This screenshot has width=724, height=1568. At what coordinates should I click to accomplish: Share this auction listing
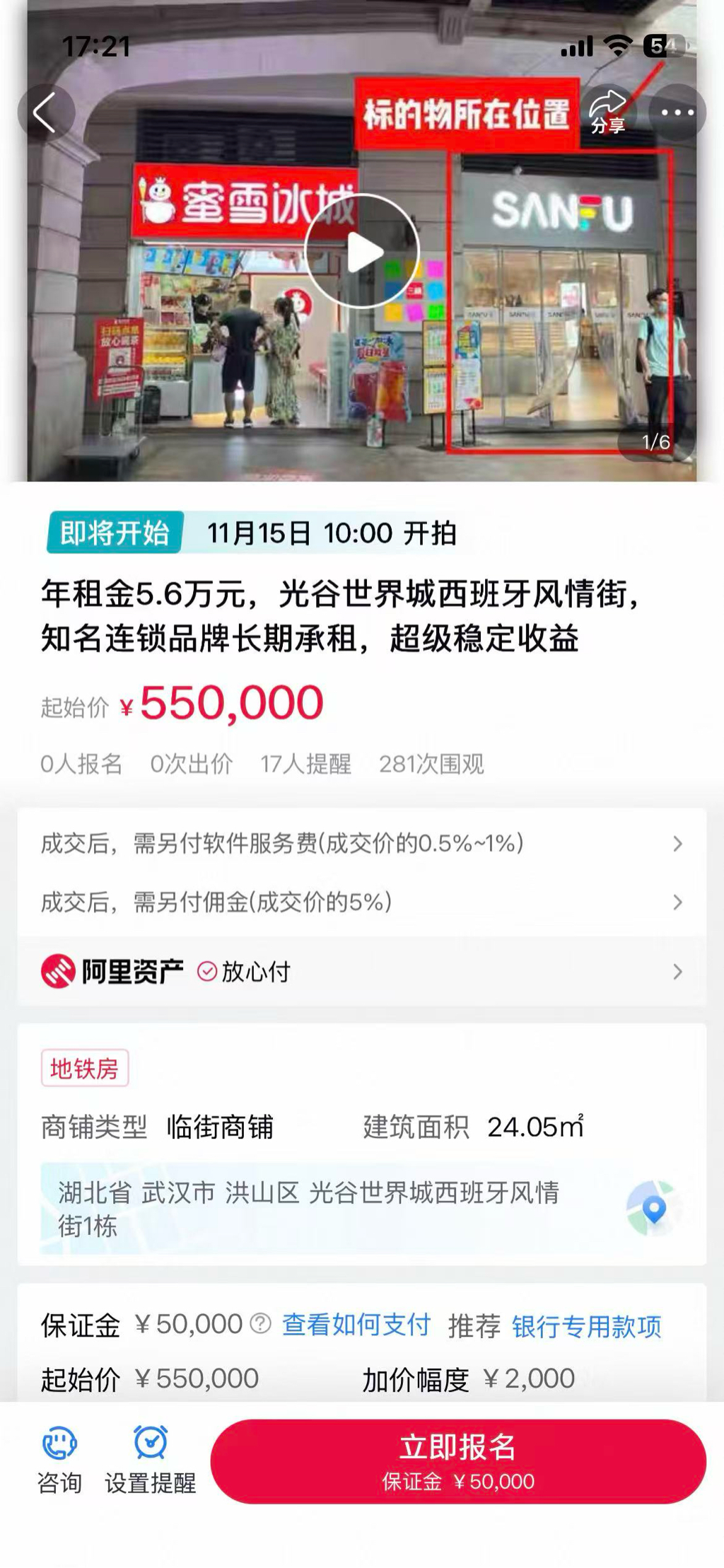tap(608, 112)
